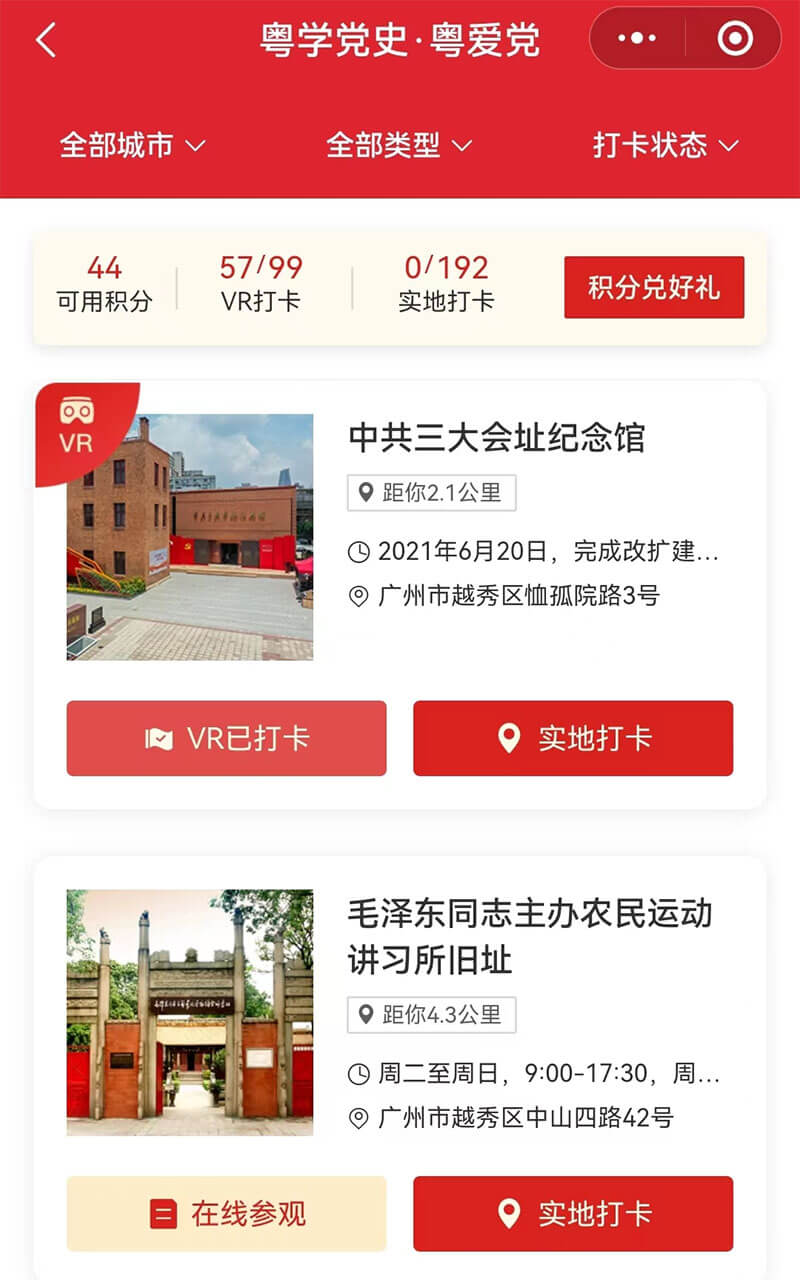
Task: Click the pin icon inside the red 实地打卡 button
Action: (511, 737)
